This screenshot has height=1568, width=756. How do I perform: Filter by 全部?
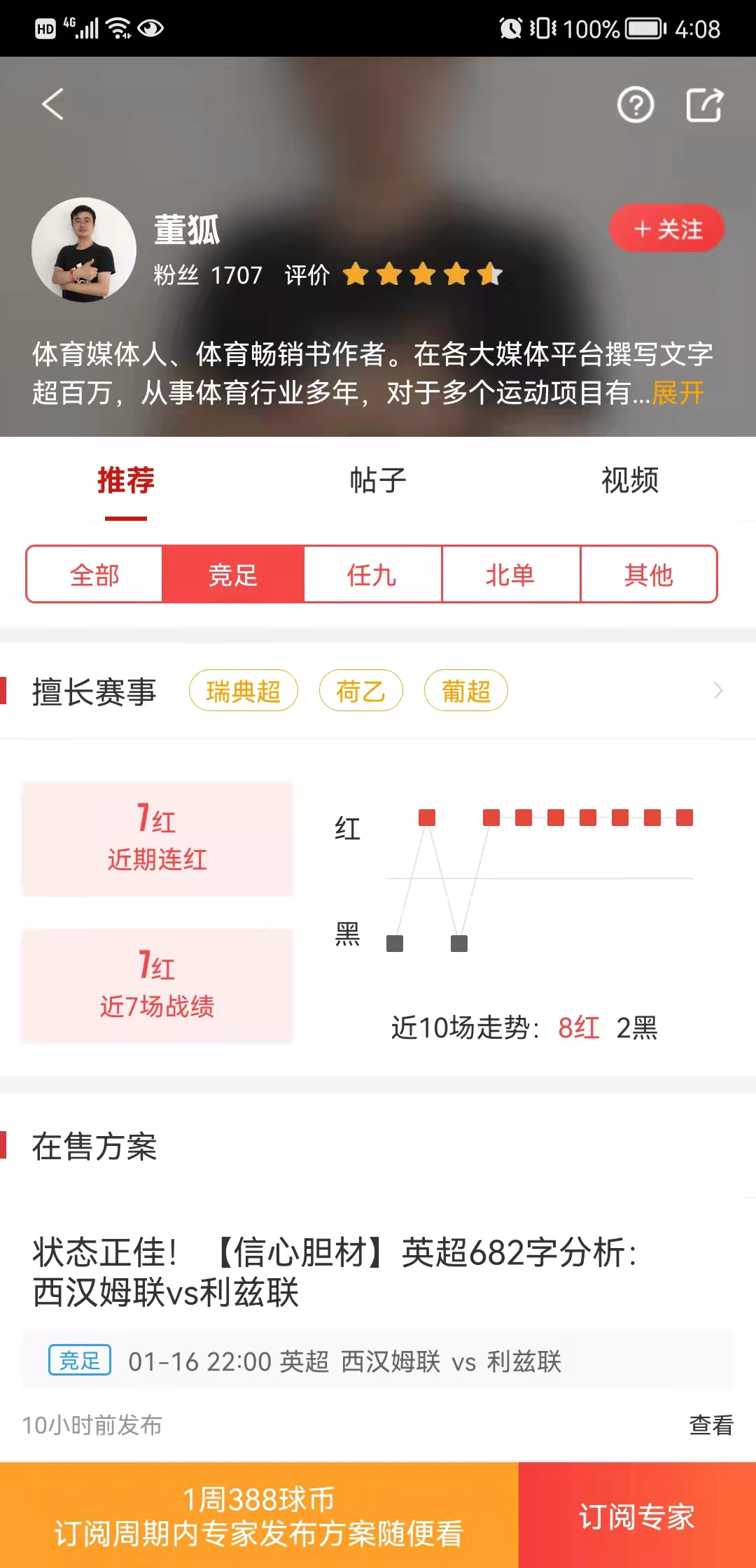94,575
